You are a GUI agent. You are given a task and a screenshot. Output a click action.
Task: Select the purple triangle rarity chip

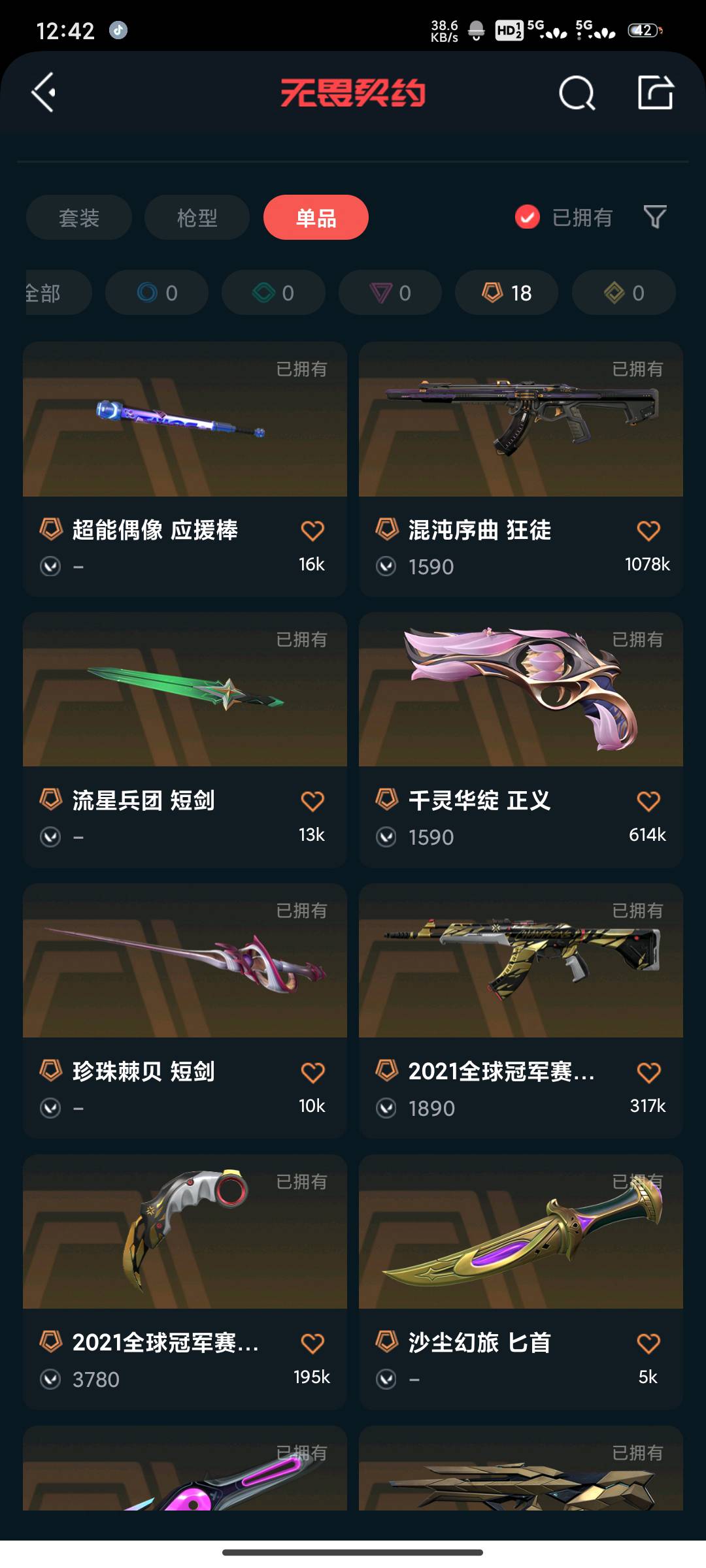pyautogui.click(x=390, y=293)
